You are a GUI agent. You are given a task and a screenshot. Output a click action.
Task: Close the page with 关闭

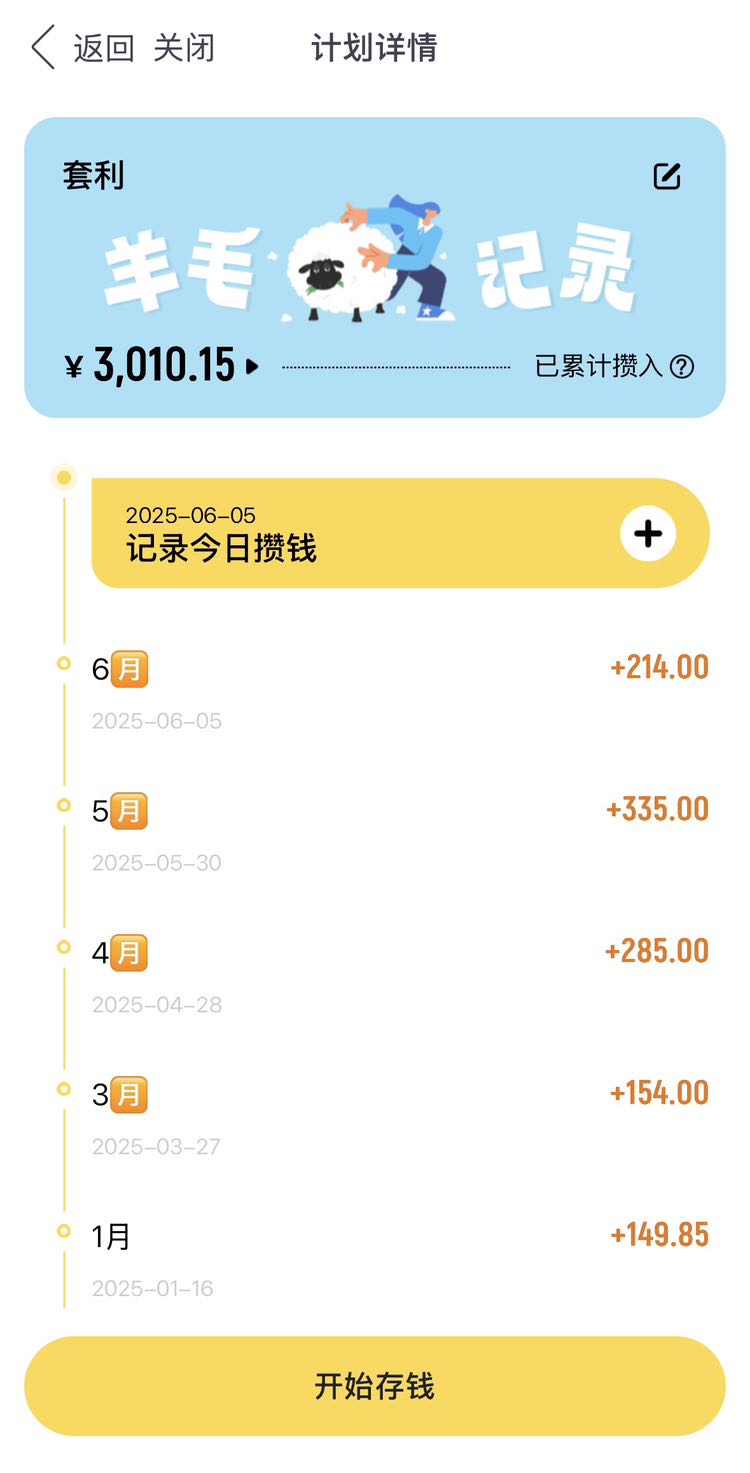[x=184, y=48]
